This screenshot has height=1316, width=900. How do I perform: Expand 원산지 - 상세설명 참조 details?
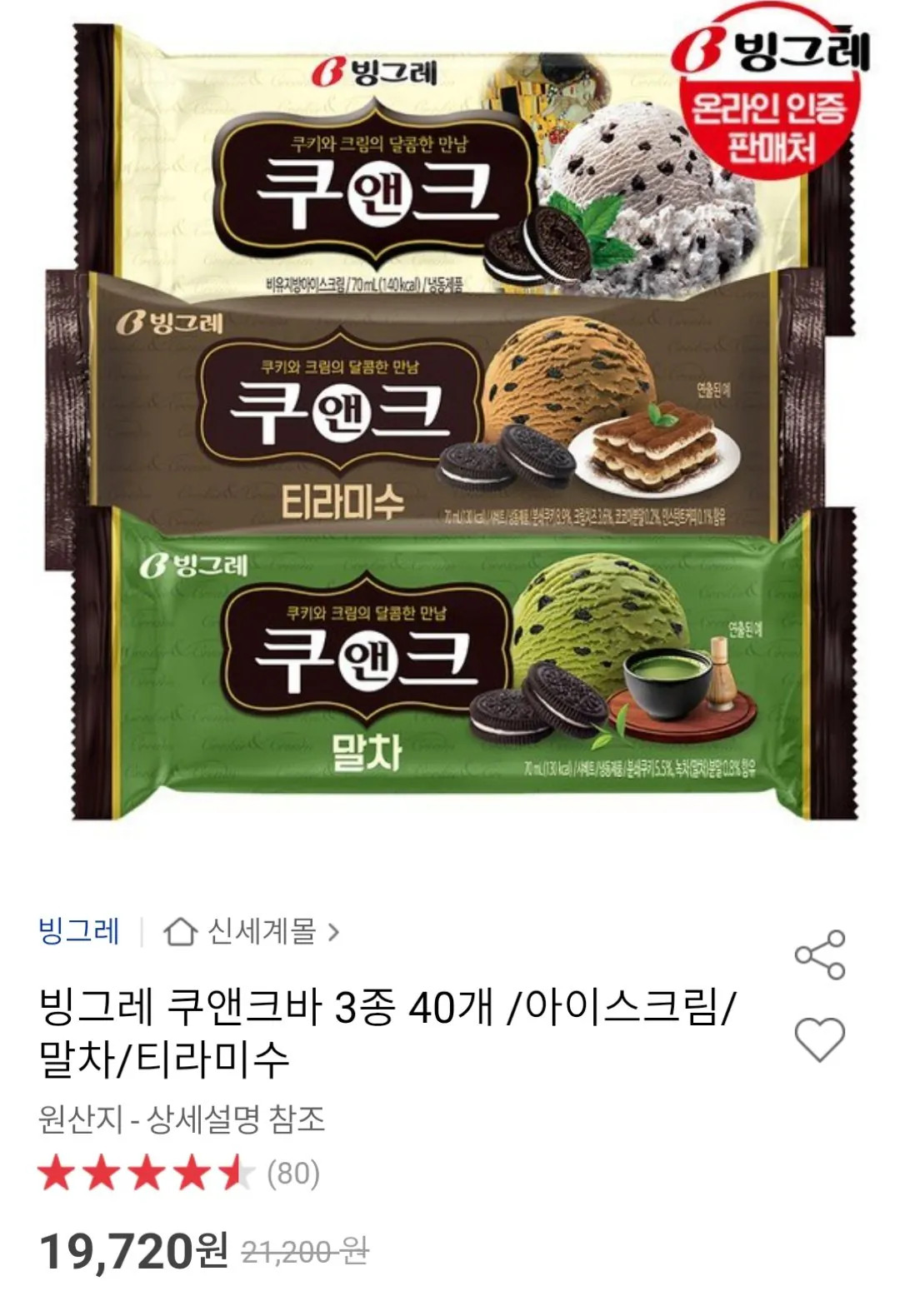tap(183, 1122)
